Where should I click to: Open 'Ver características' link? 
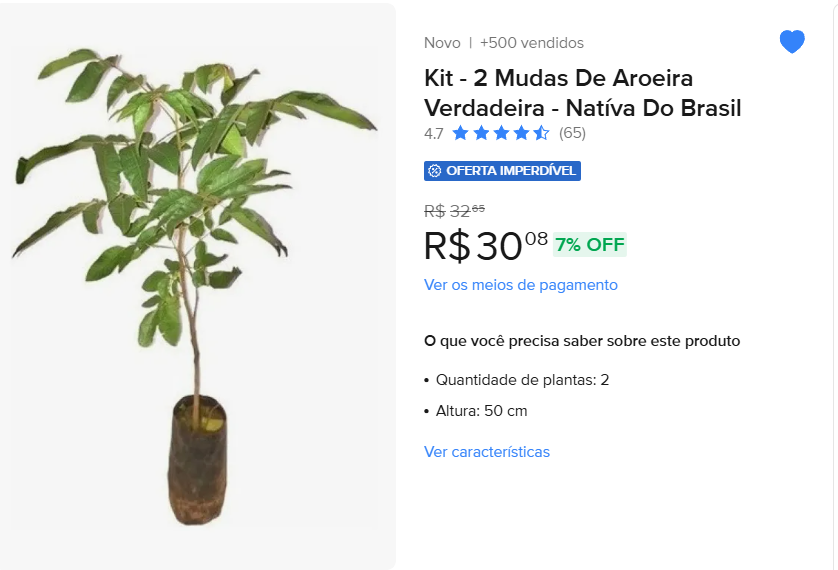tap(486, 452)
